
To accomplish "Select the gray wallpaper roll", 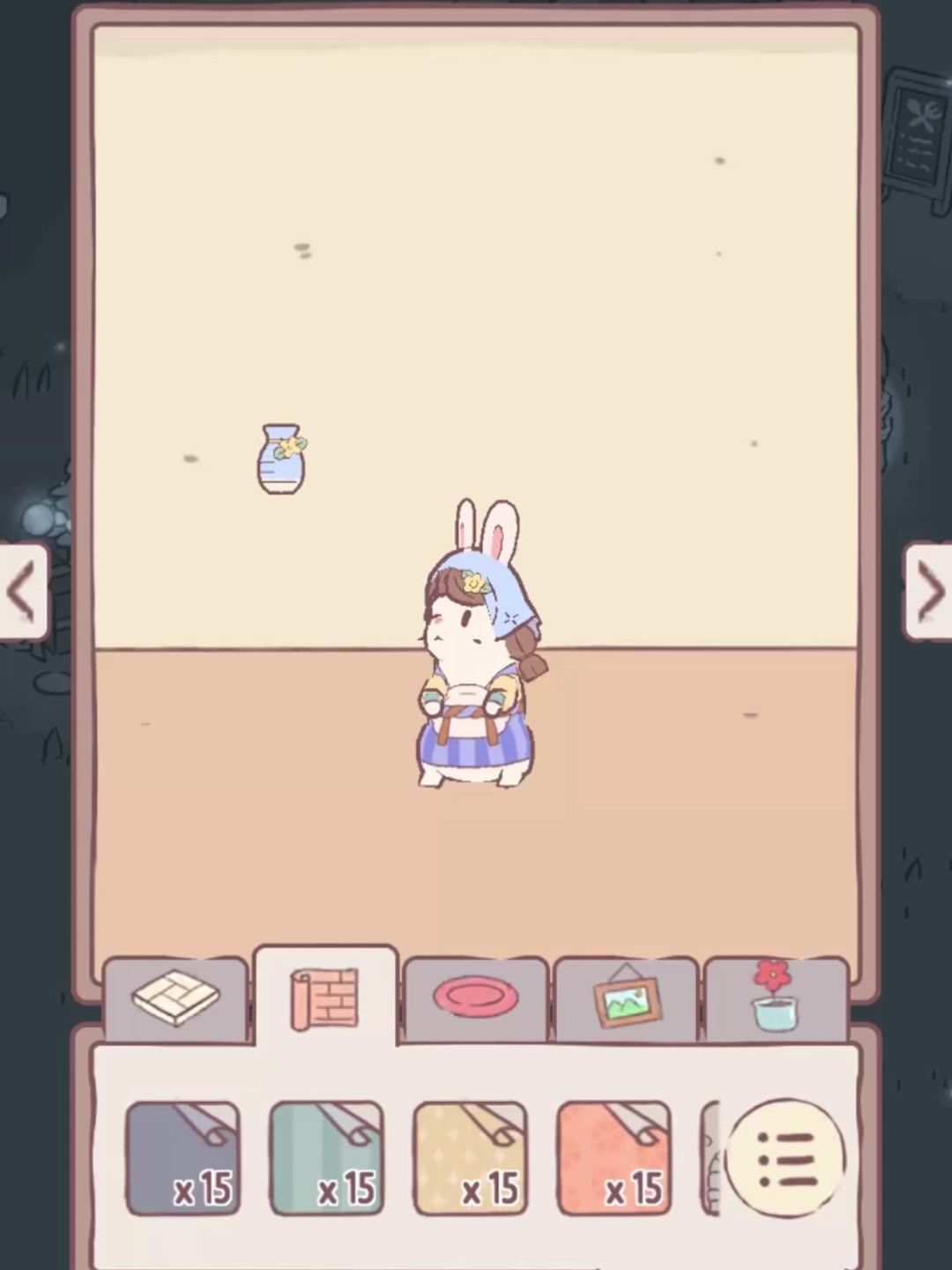I will pos(182,1158).
